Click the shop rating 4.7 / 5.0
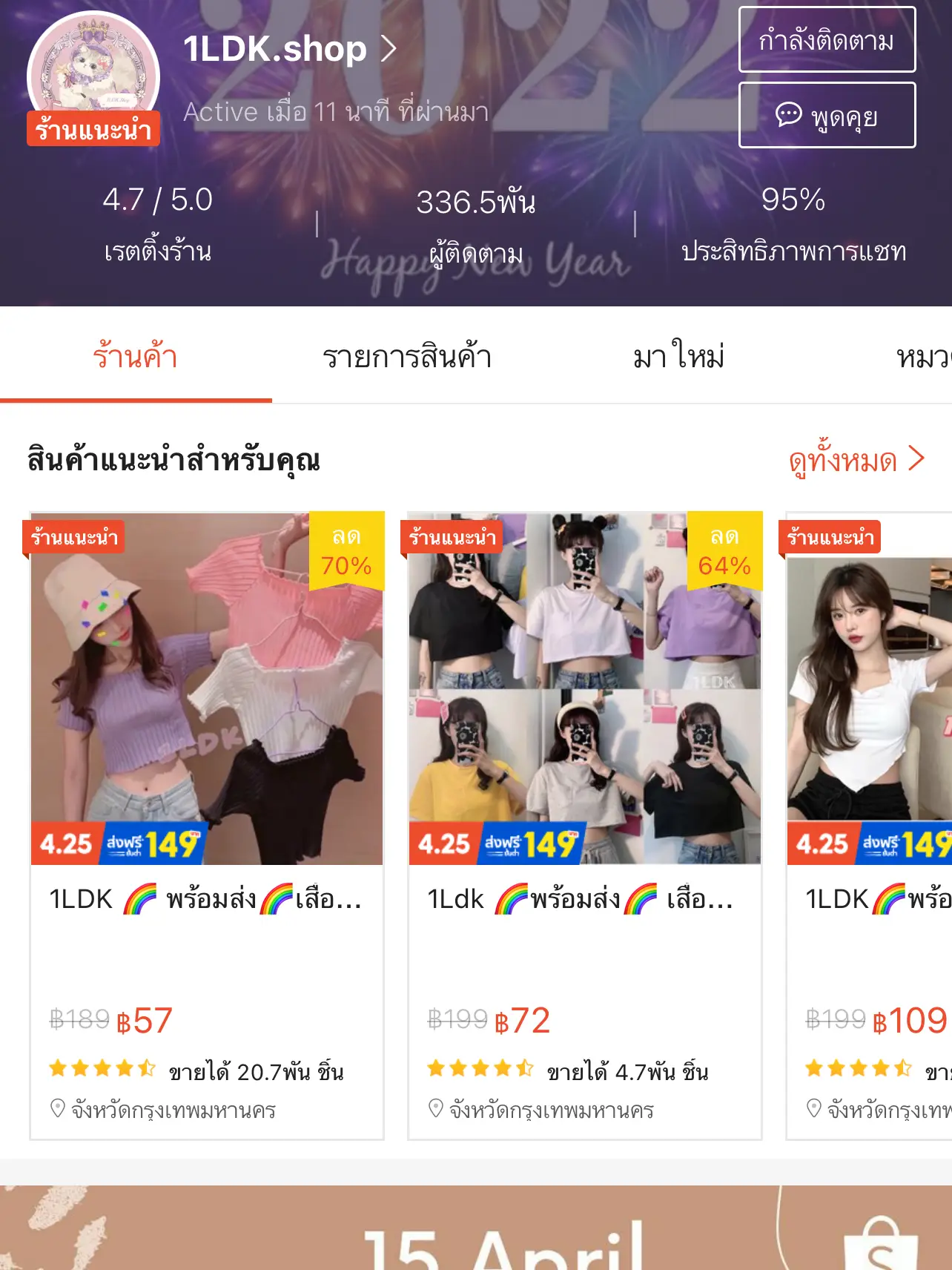952x1270 pixels. point(156,200)
